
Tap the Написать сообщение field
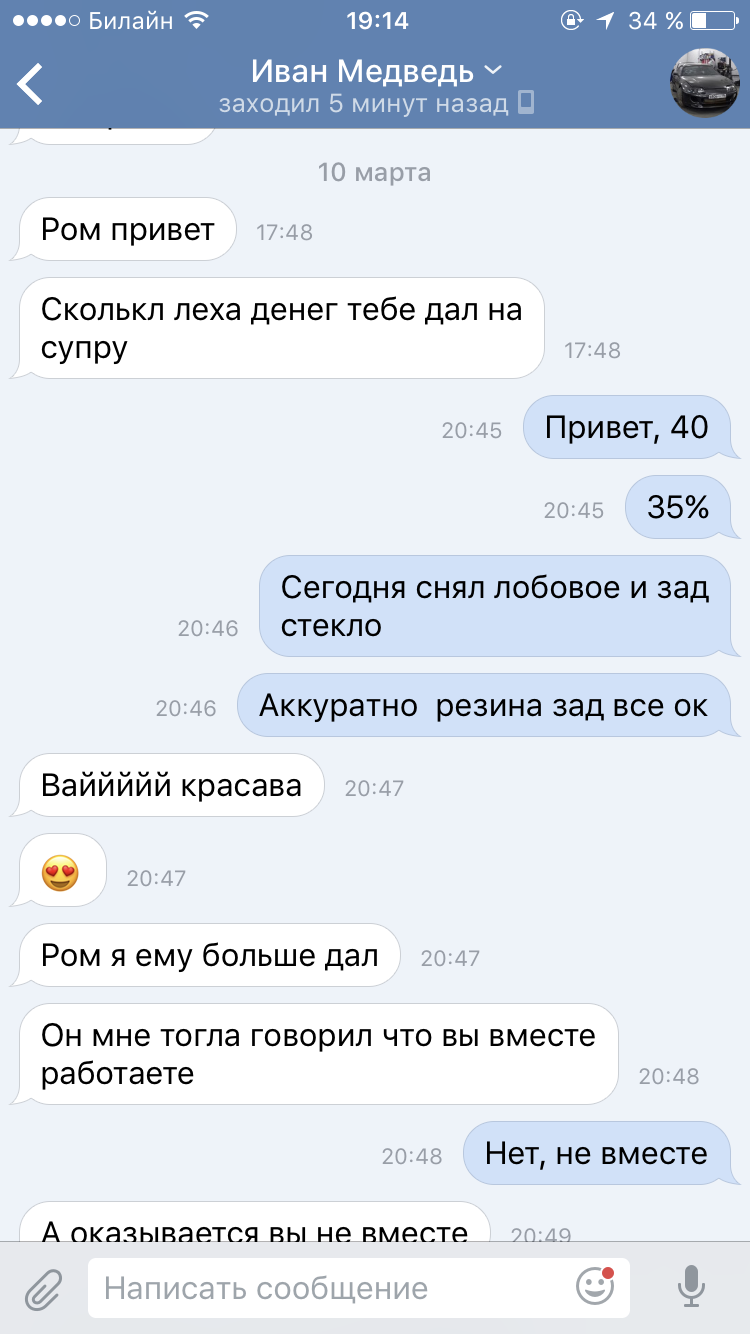[x=330, y=1288]
